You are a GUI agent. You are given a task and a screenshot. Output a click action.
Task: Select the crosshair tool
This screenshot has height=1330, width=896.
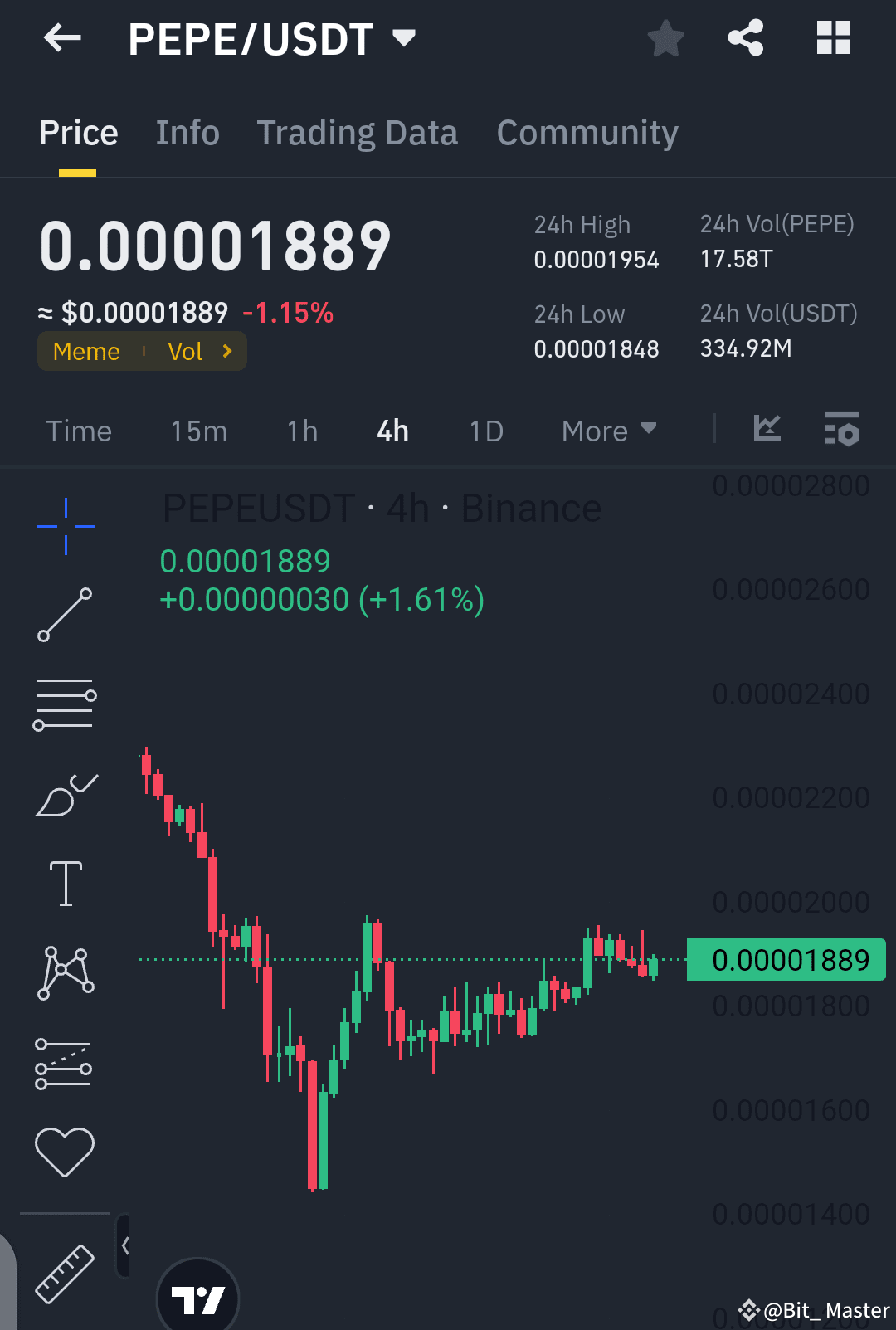pyautogui.click(x=66, y=524)
